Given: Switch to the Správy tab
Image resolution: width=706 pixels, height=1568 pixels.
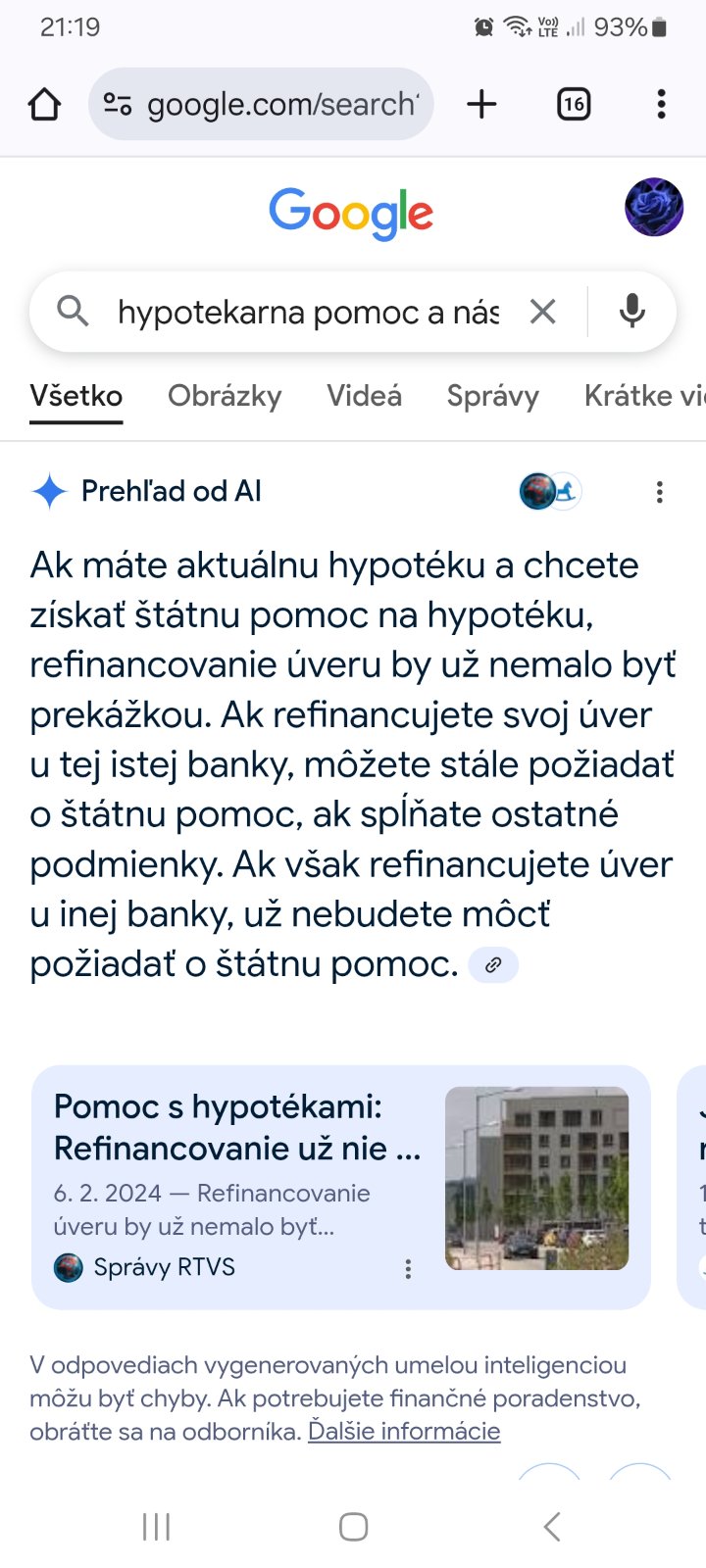Looking at the screenshot, I should [x=492, y=396].
